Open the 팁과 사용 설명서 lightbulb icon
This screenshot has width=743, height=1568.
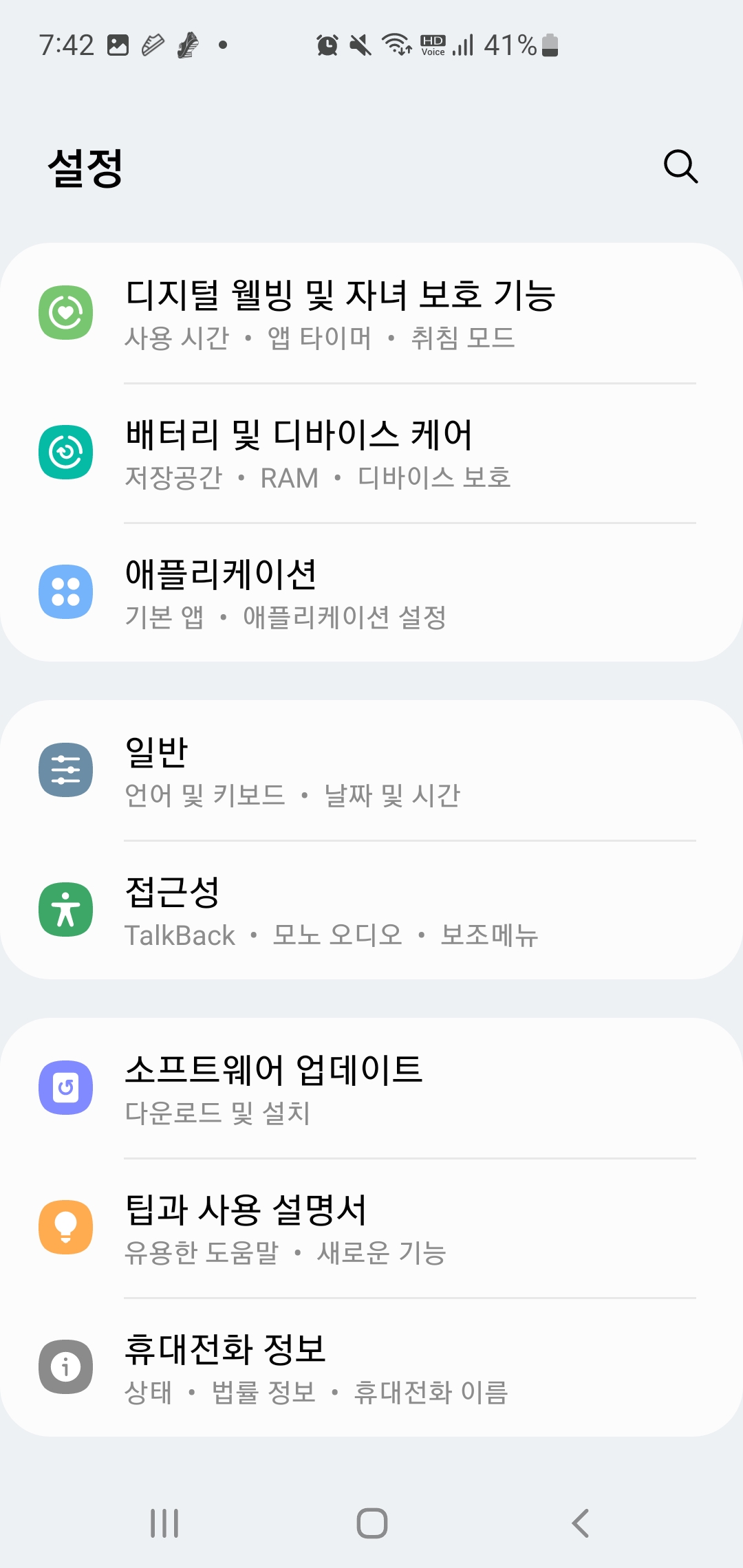pyautogui.click(x=65, y=1228)
